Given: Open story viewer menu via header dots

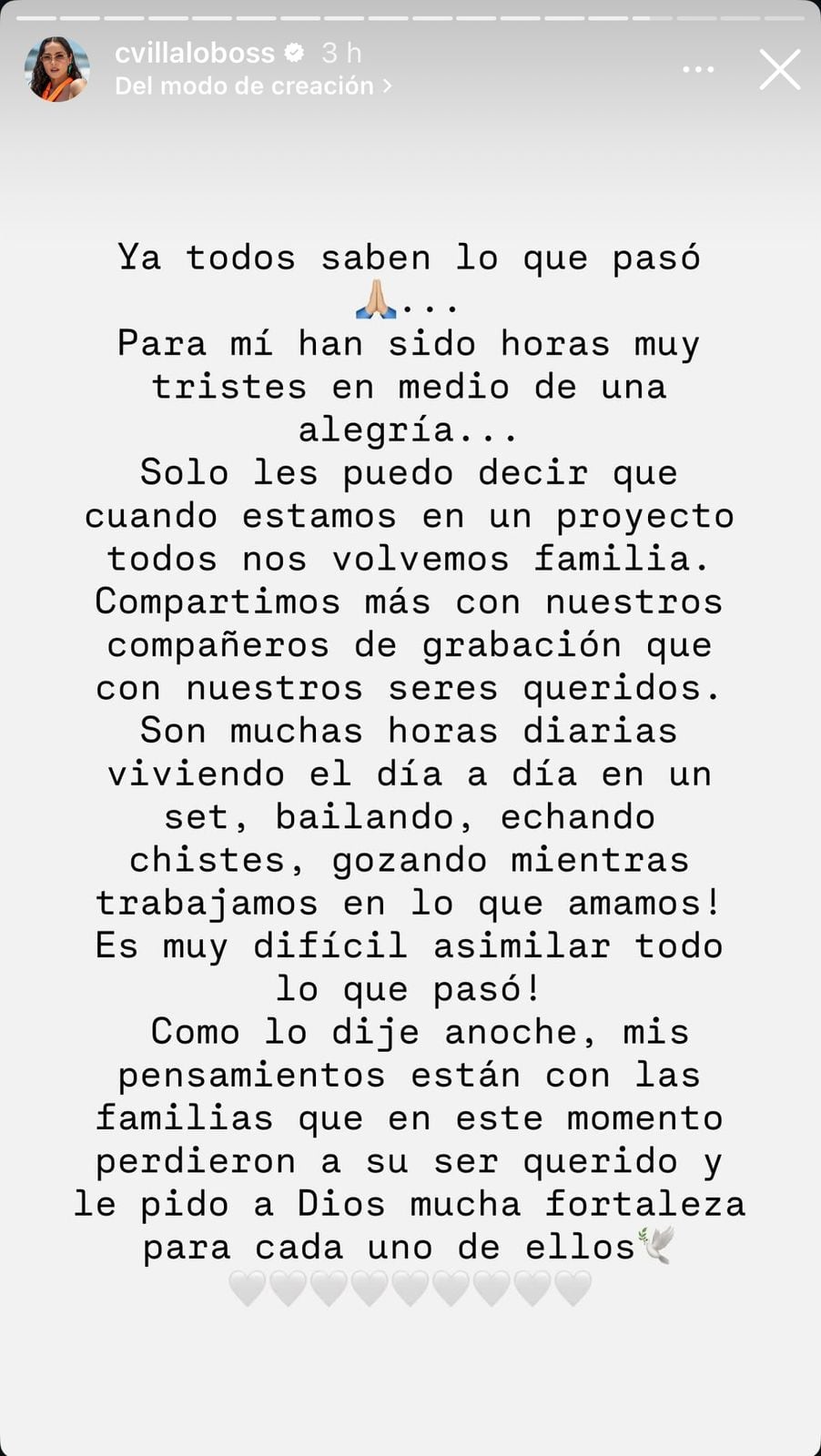Looking at the screenshot, I should (x=698, y=68).
